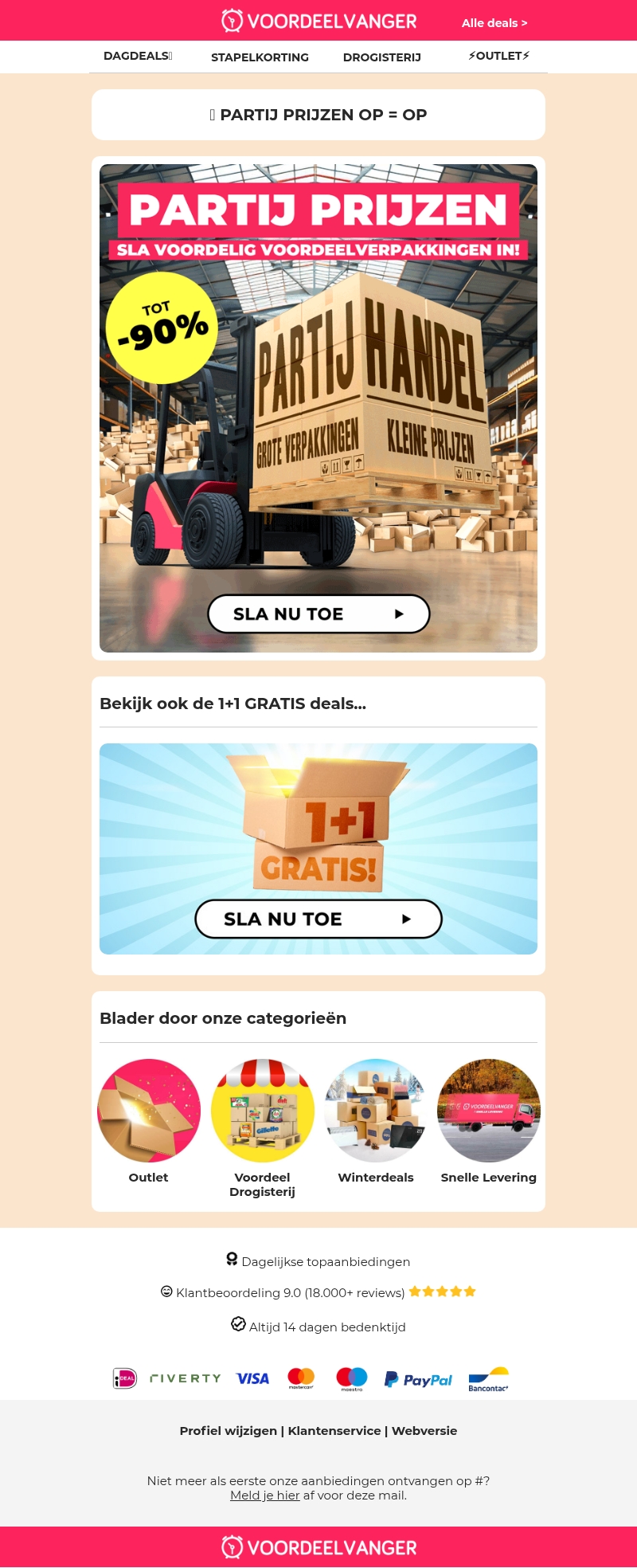Click the Mastercard icon in the footer

[x=301, y=1378]
